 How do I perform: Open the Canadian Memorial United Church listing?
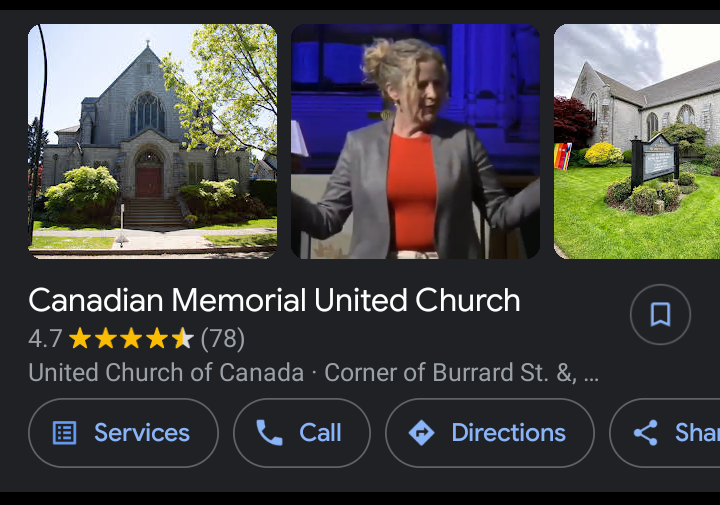click(x=274, y=300)
